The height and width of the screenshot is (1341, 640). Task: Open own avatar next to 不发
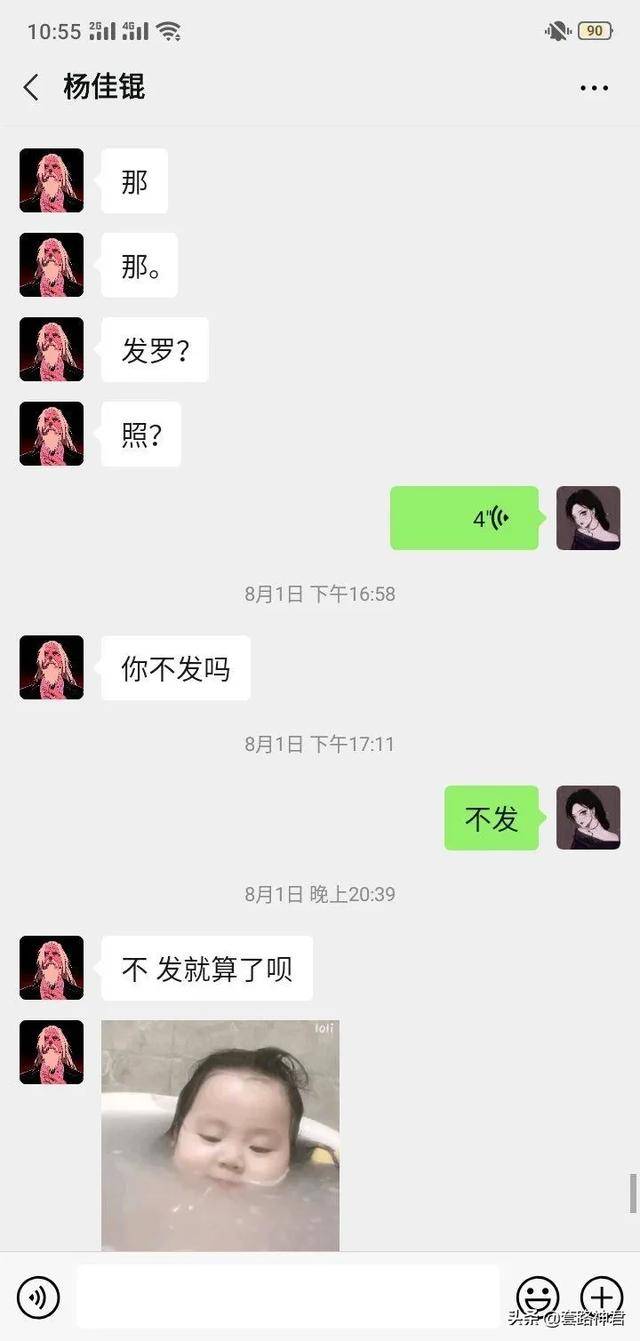pos(588,818)
